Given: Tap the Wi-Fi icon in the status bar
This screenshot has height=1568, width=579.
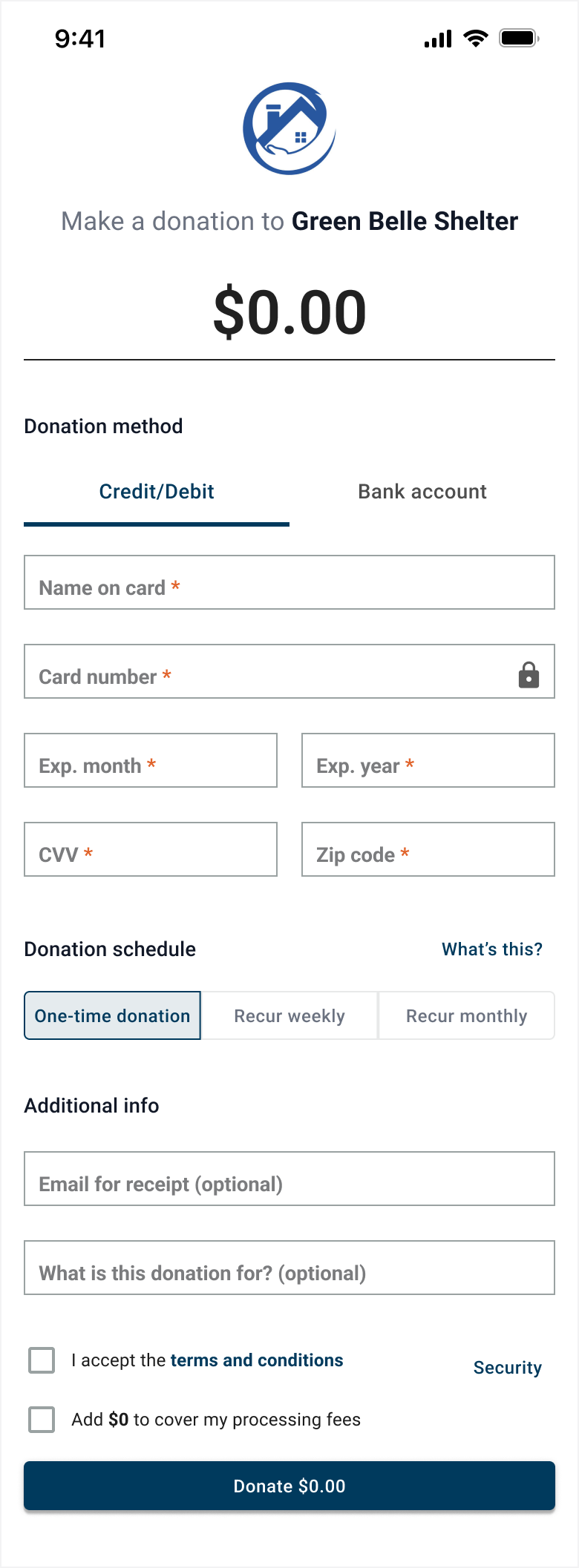Looking at the screenshot, I should (x=476, y=38).
